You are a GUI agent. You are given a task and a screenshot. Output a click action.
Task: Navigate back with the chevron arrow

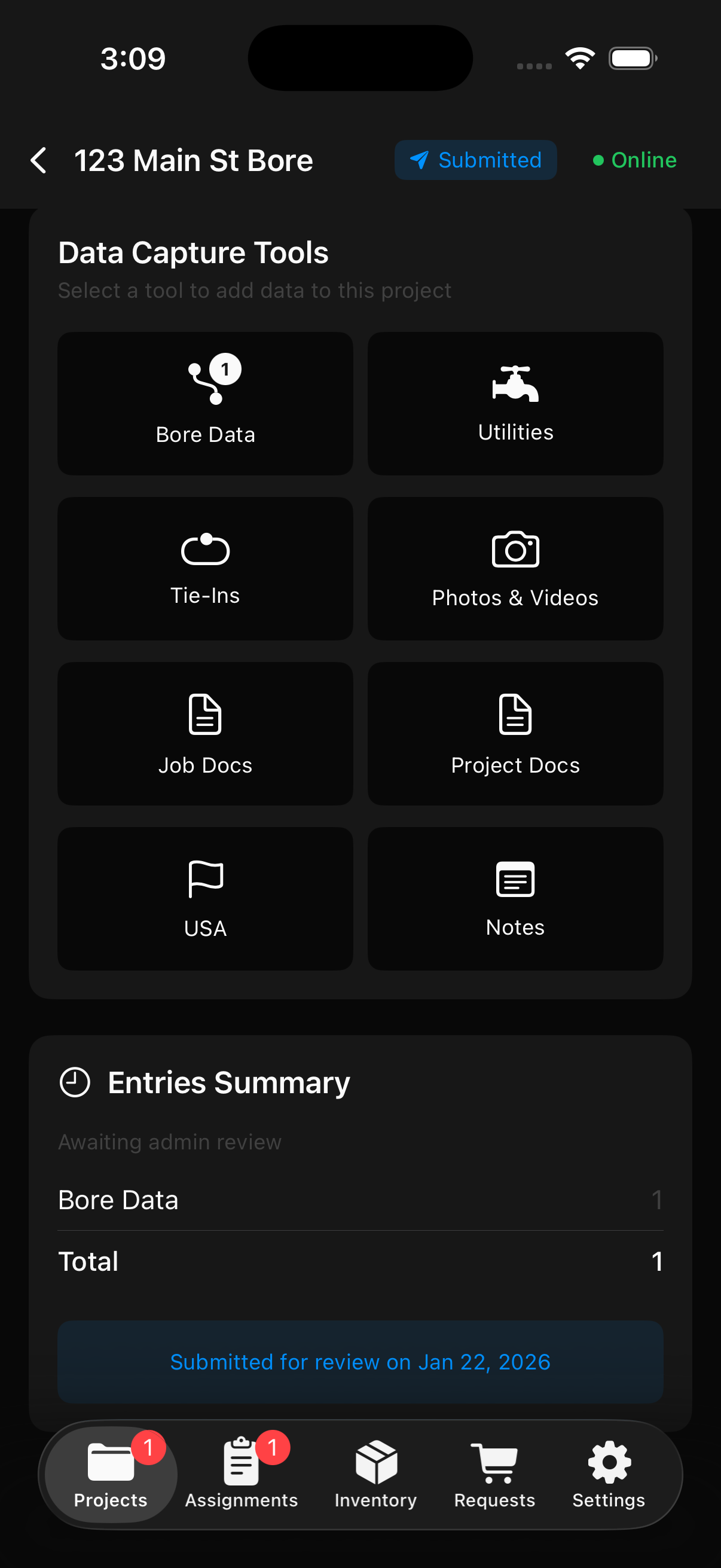[38, 160]
